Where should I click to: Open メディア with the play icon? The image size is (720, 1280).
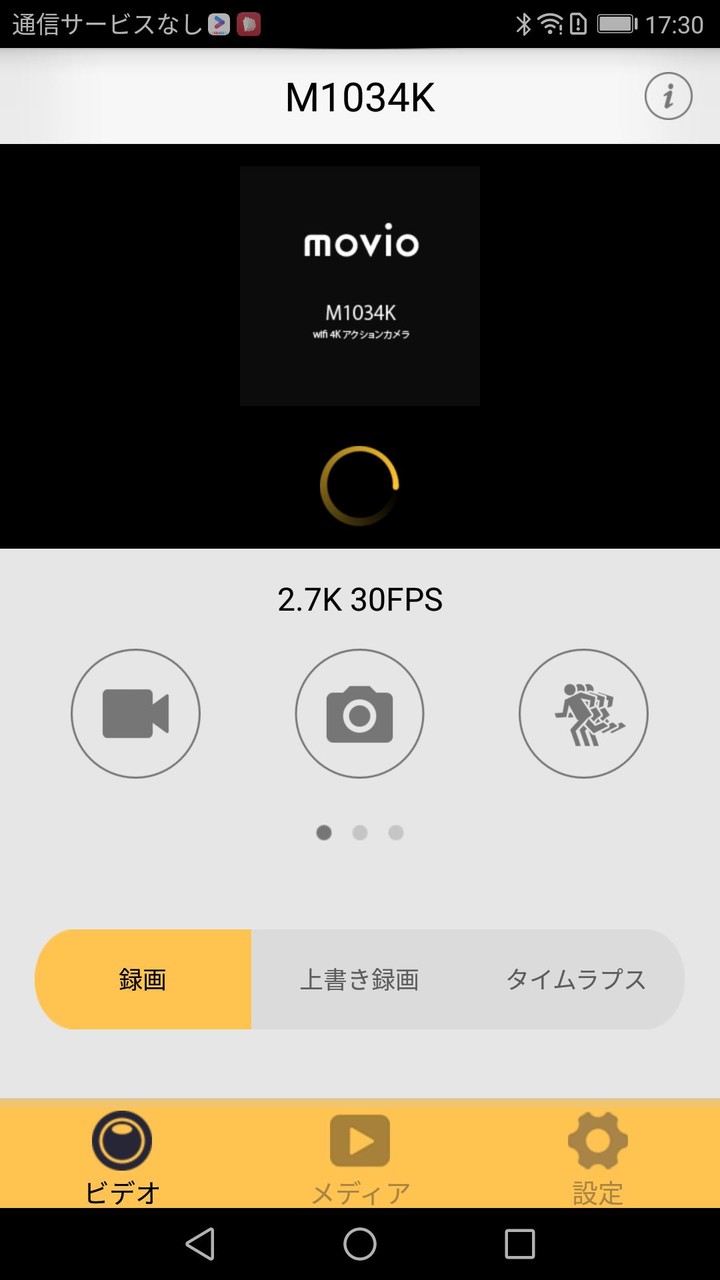[359, 1139]
